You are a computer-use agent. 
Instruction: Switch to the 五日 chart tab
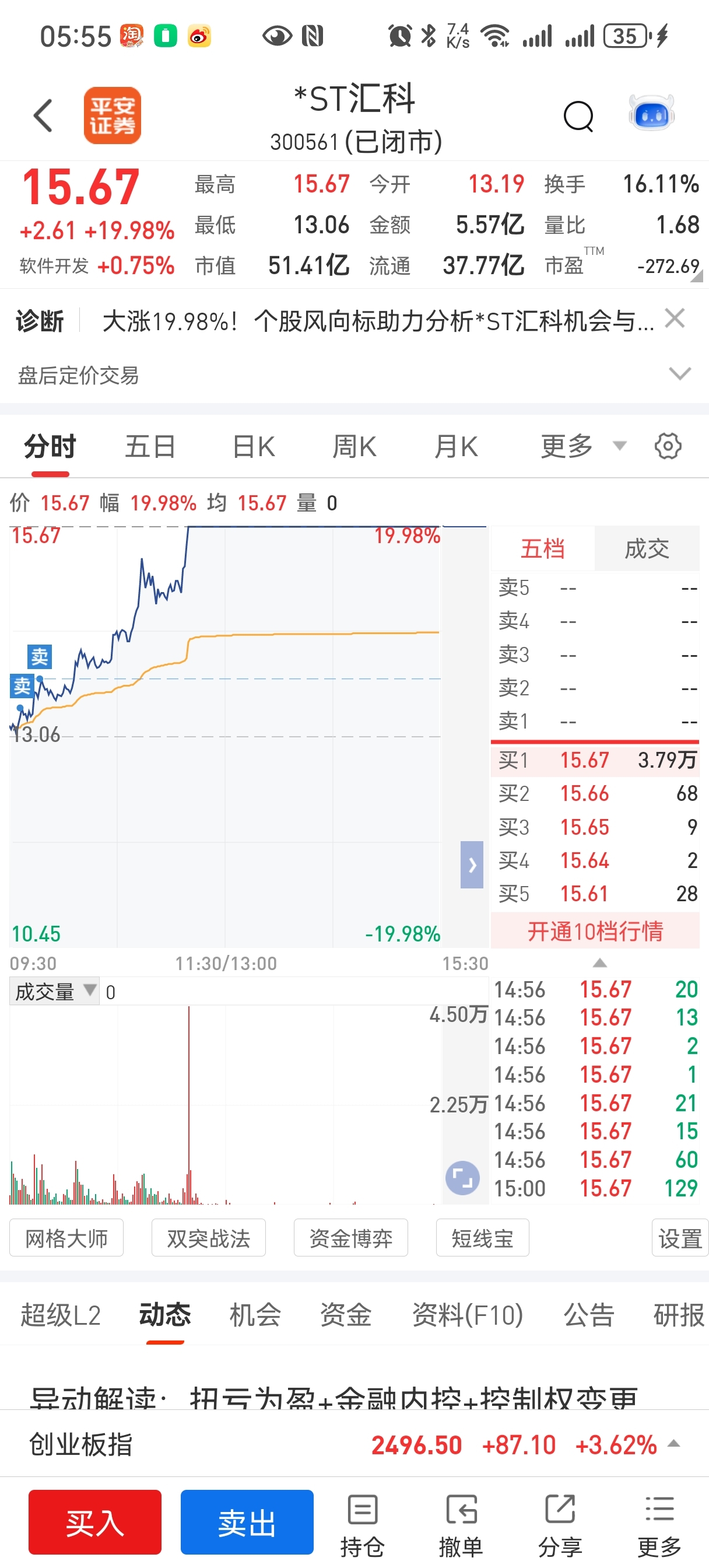[150, 447]
